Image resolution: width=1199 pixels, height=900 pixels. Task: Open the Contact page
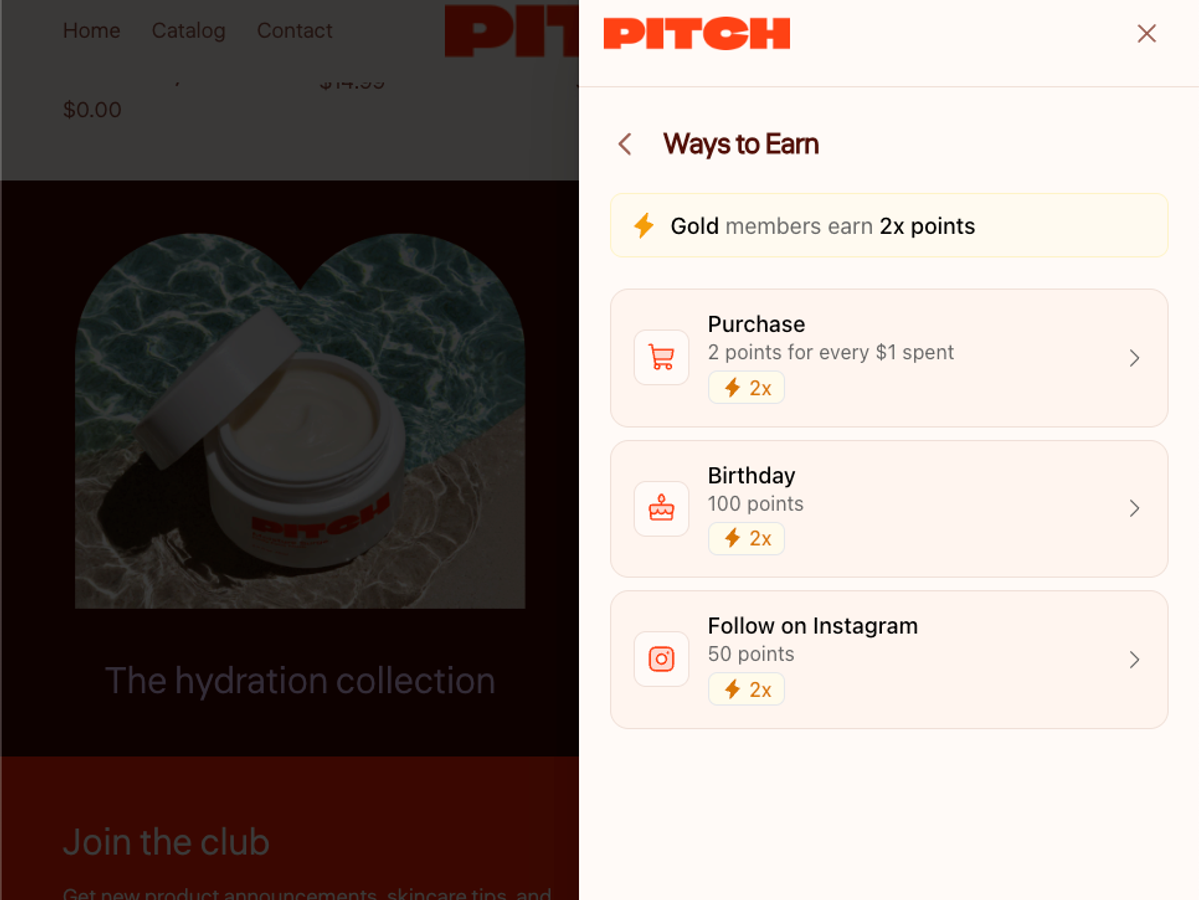point(294,31)
